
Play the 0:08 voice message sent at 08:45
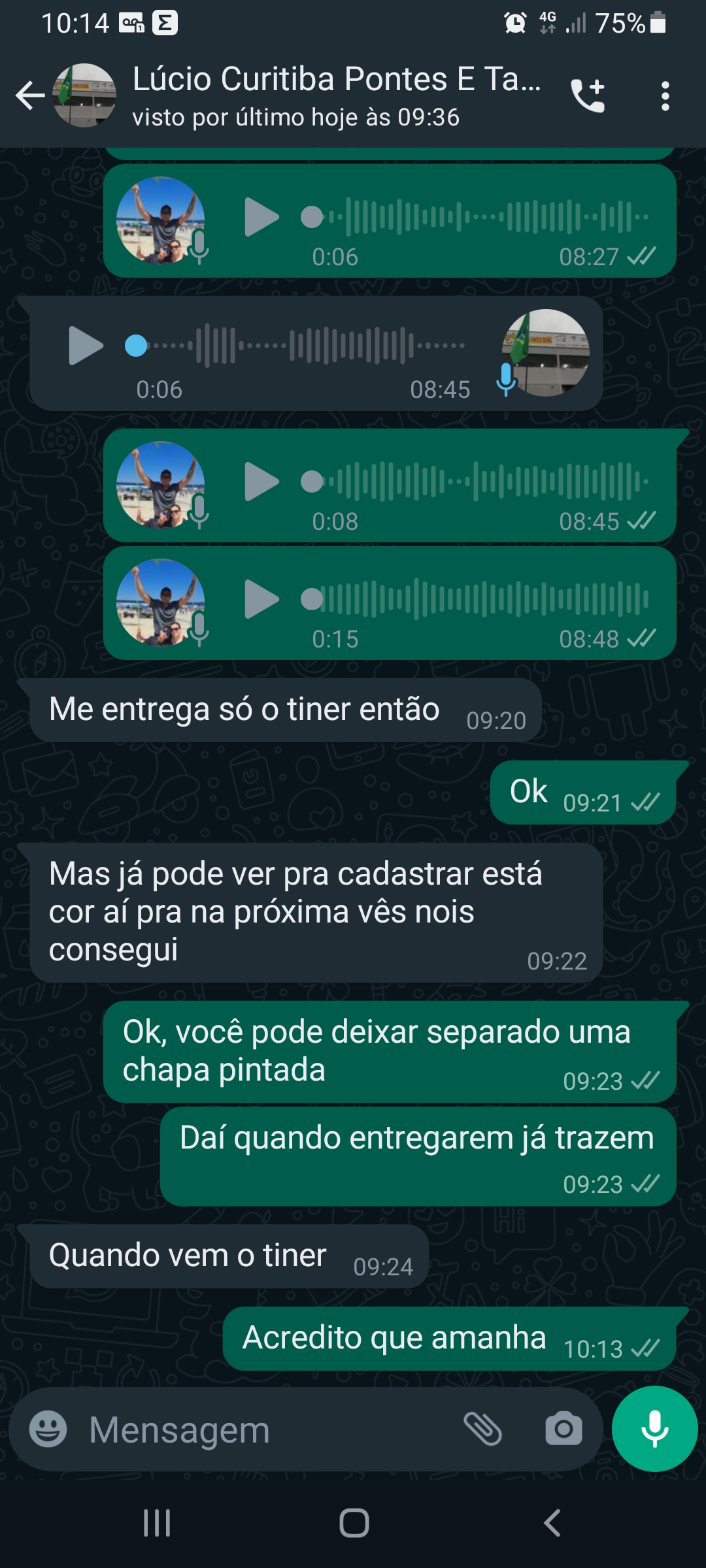click(x=261, y=482)
